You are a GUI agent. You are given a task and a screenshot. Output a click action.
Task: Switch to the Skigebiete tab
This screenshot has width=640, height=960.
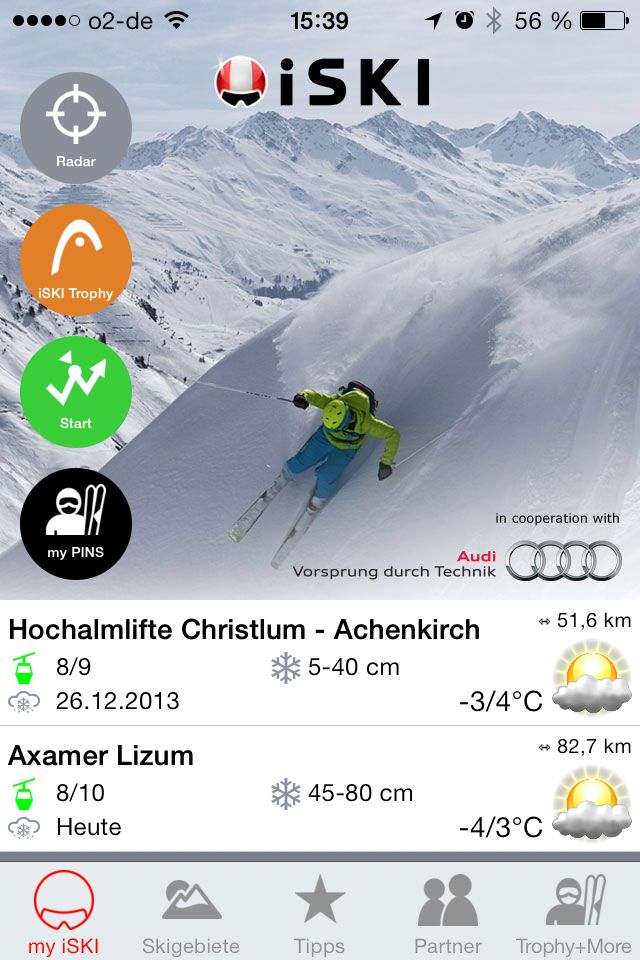191,912
